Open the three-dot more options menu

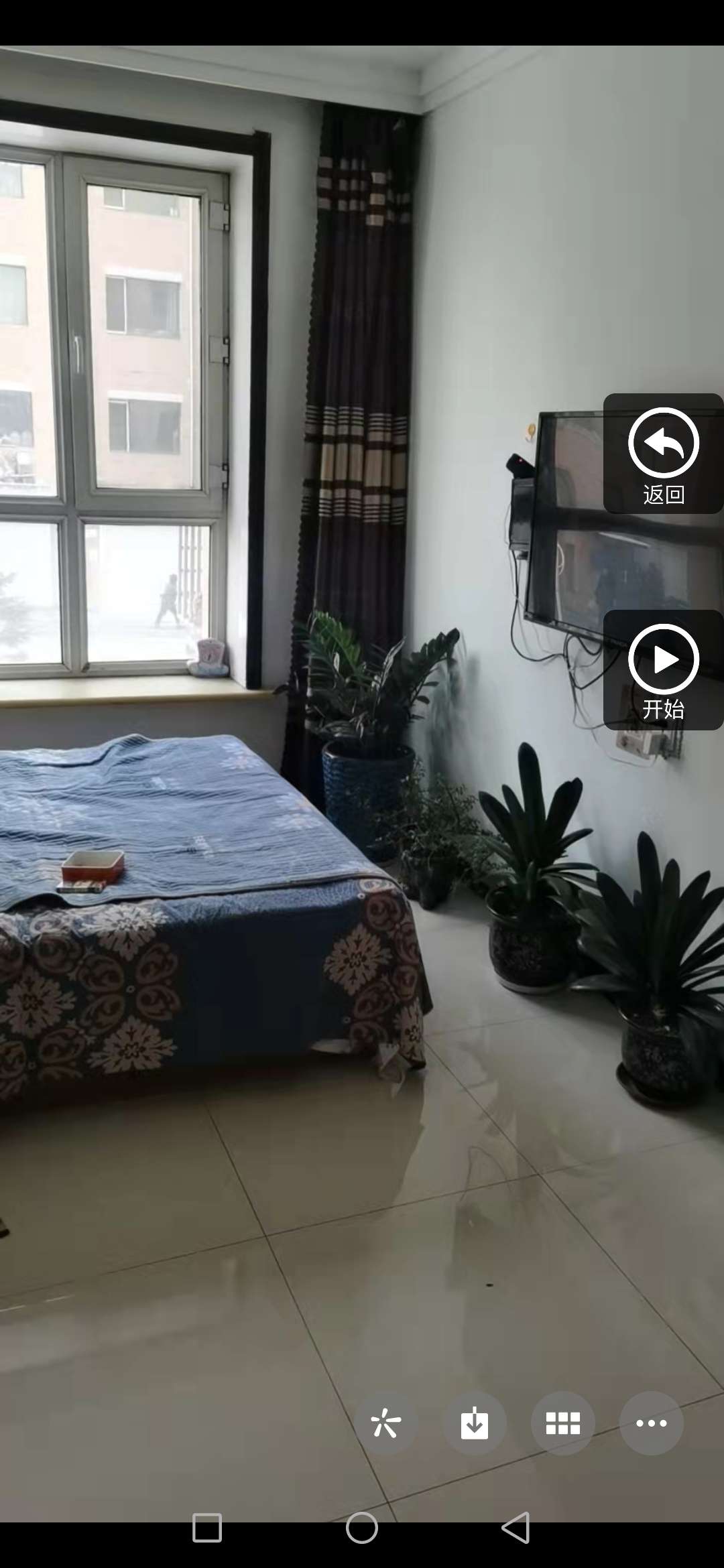click(651, 1423)
